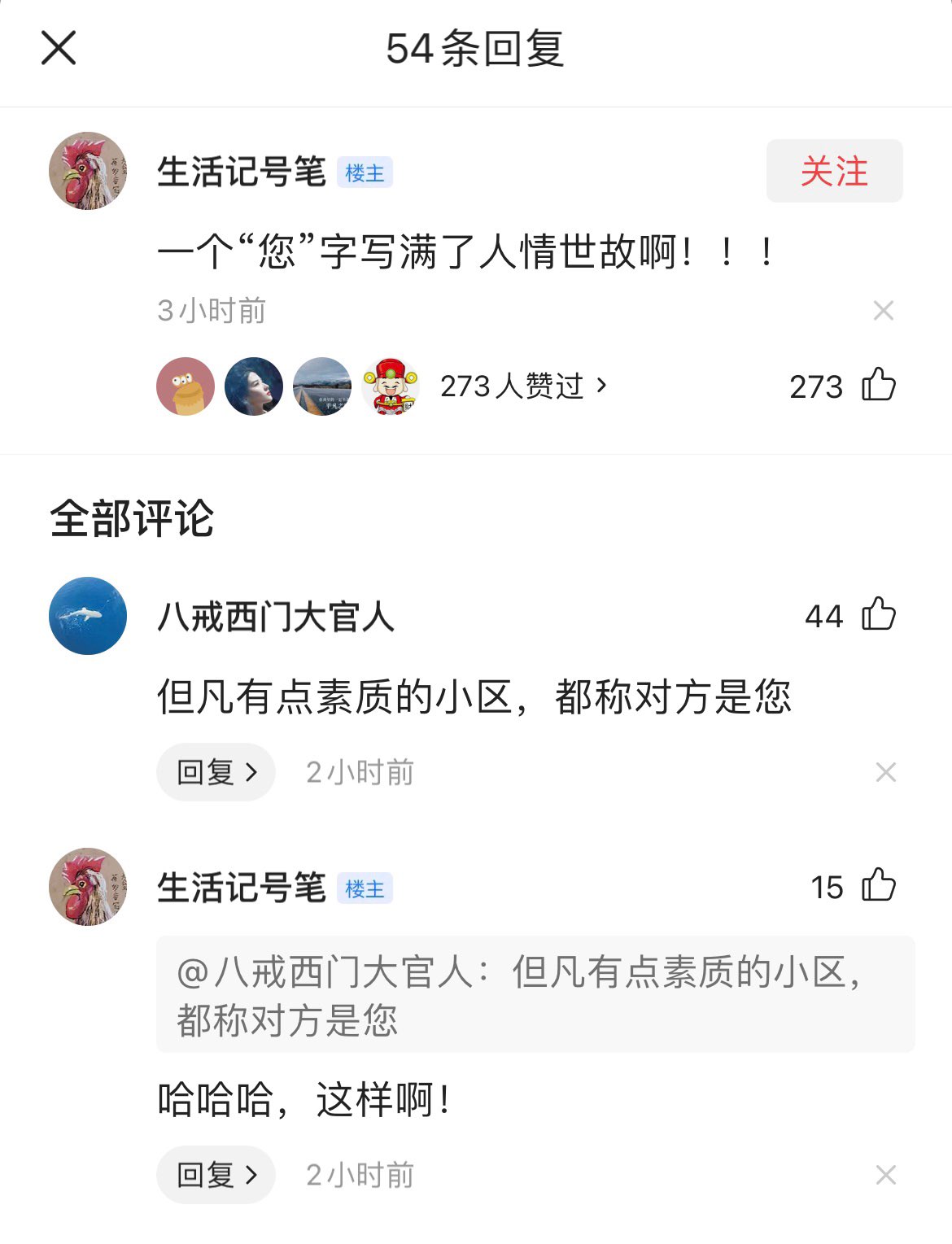This screenshot has width=952, height=1244.
Task: Like the 哈哈哈，这样啊 reply
Action: 878,885
